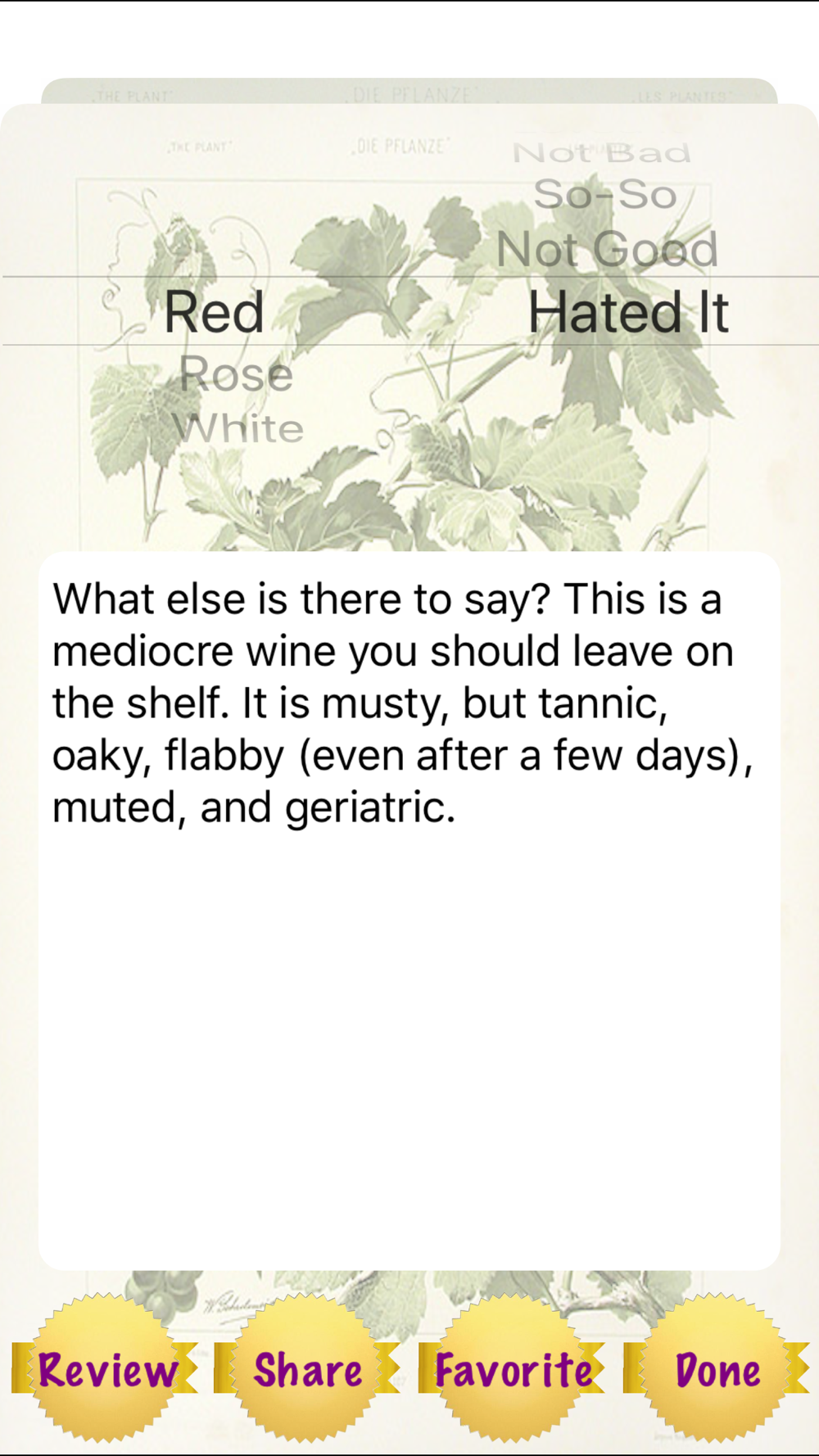Select White in the wine type picker
819x1456 pixels.
pos(238,428)
